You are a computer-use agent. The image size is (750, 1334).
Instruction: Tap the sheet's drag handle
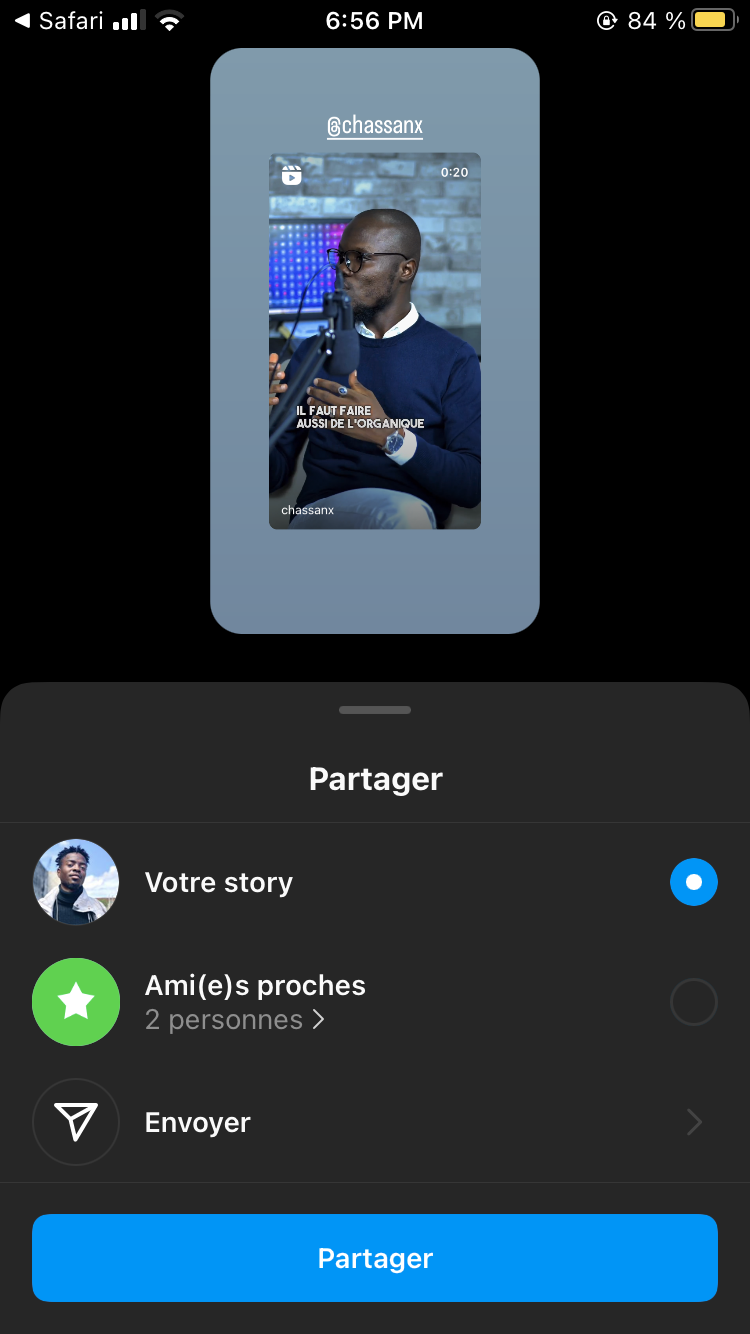pos(375,710)
